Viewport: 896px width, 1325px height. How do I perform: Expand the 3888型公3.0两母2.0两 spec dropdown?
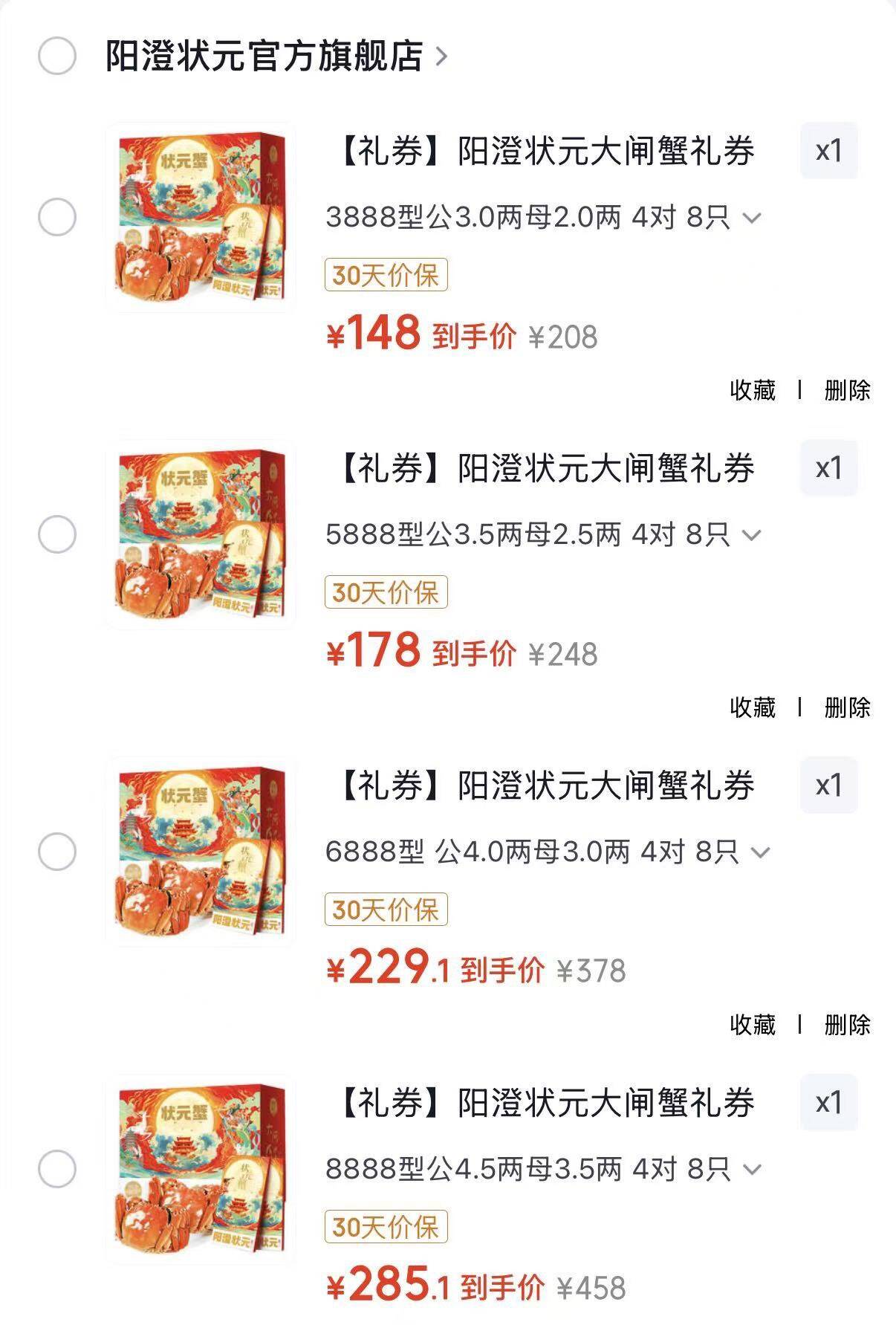(x=544, y=218)
